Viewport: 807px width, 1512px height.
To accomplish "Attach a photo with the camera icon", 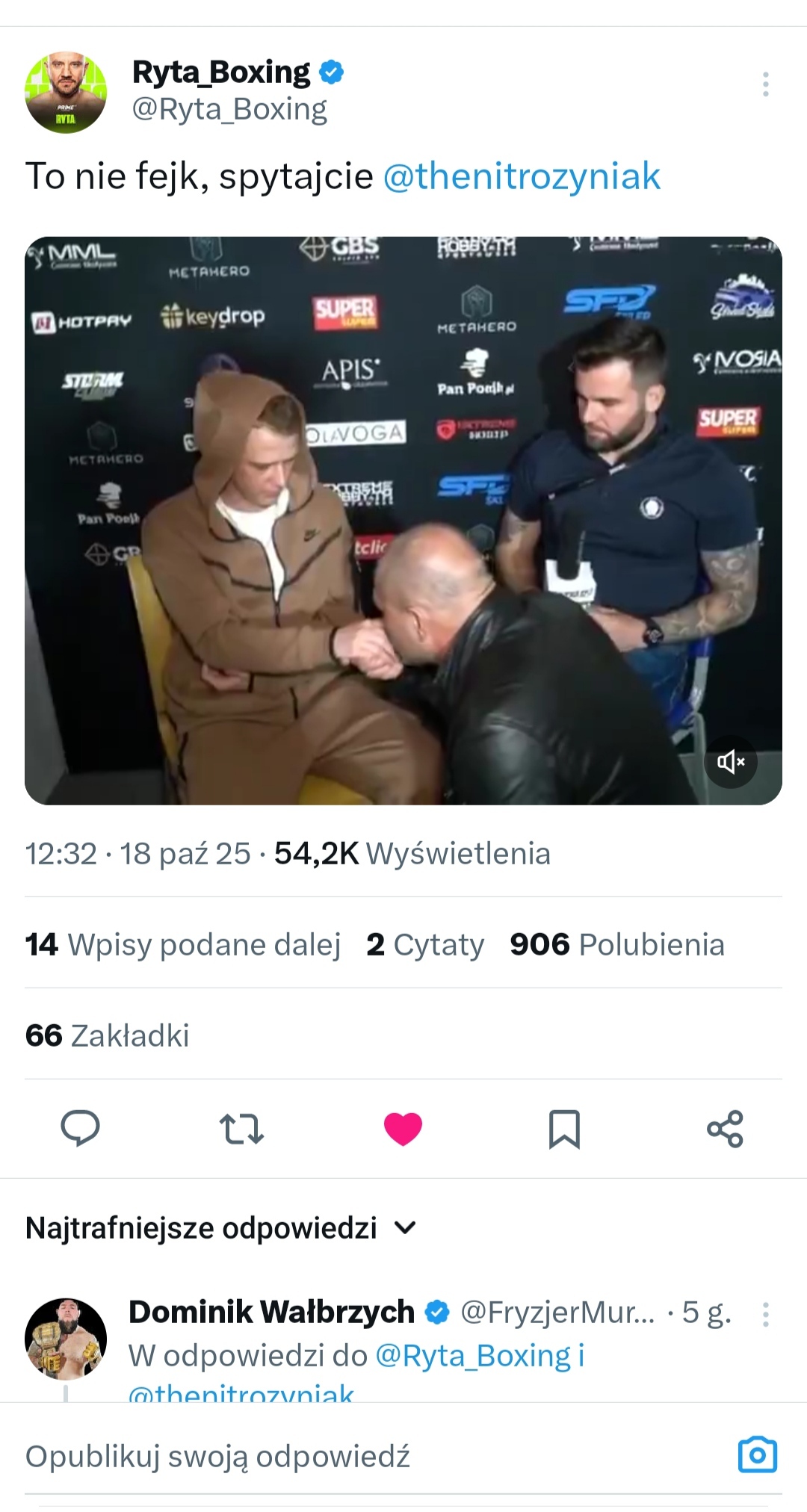I will pos(757,1454).
